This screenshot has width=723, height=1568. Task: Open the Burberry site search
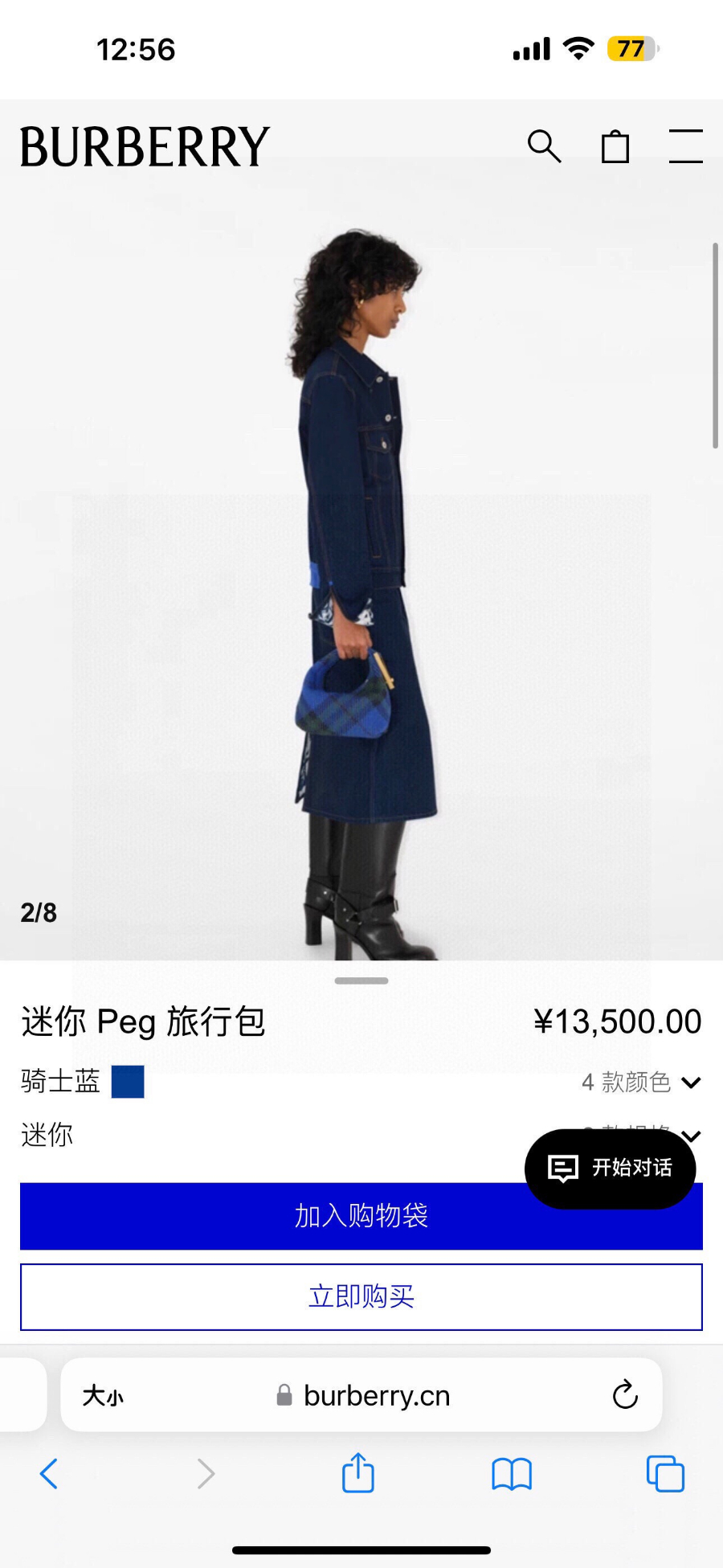(544, 147)
